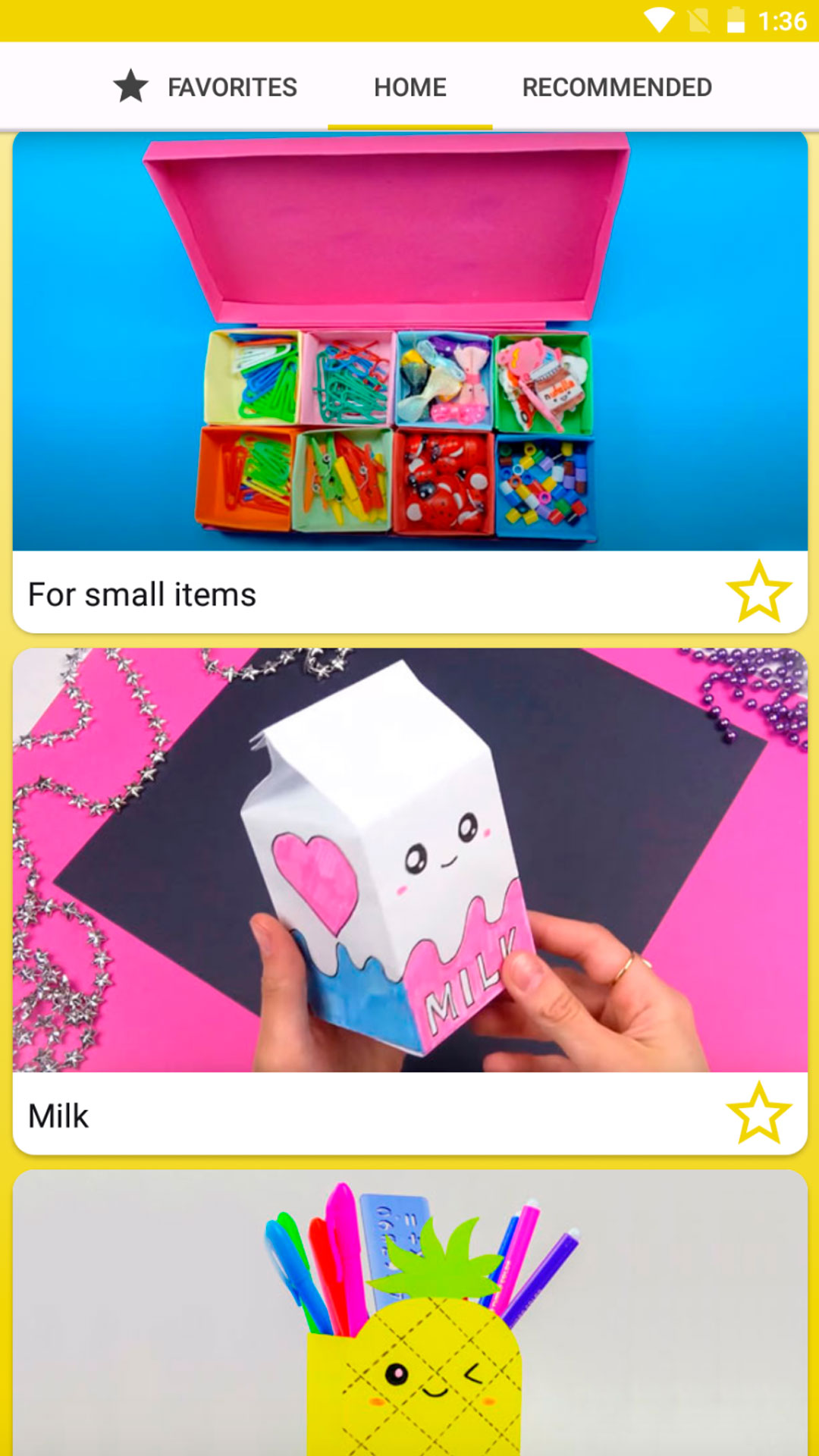The image size is (819, 1456).
Task: Select the Home tab
Action: pos(409,87)
